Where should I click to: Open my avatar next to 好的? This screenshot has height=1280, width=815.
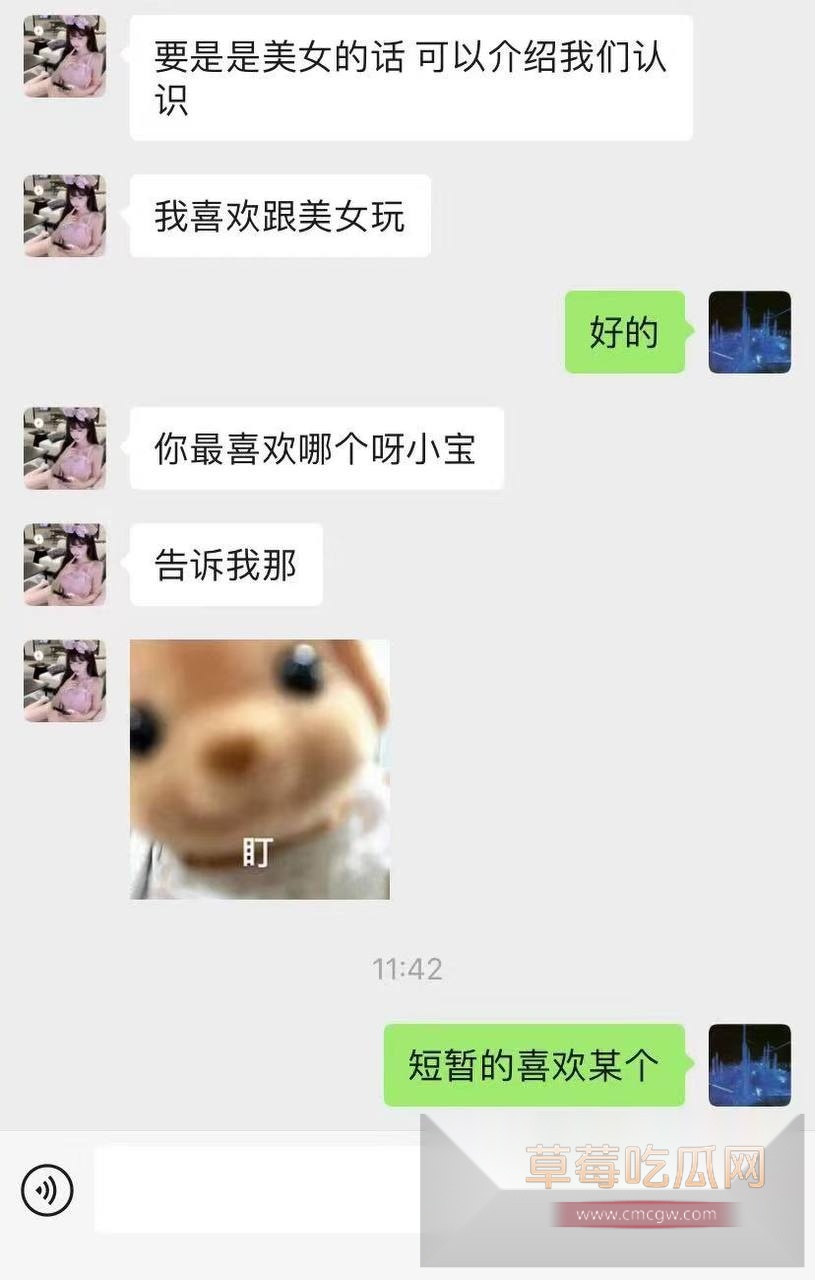tap(749, 332)
